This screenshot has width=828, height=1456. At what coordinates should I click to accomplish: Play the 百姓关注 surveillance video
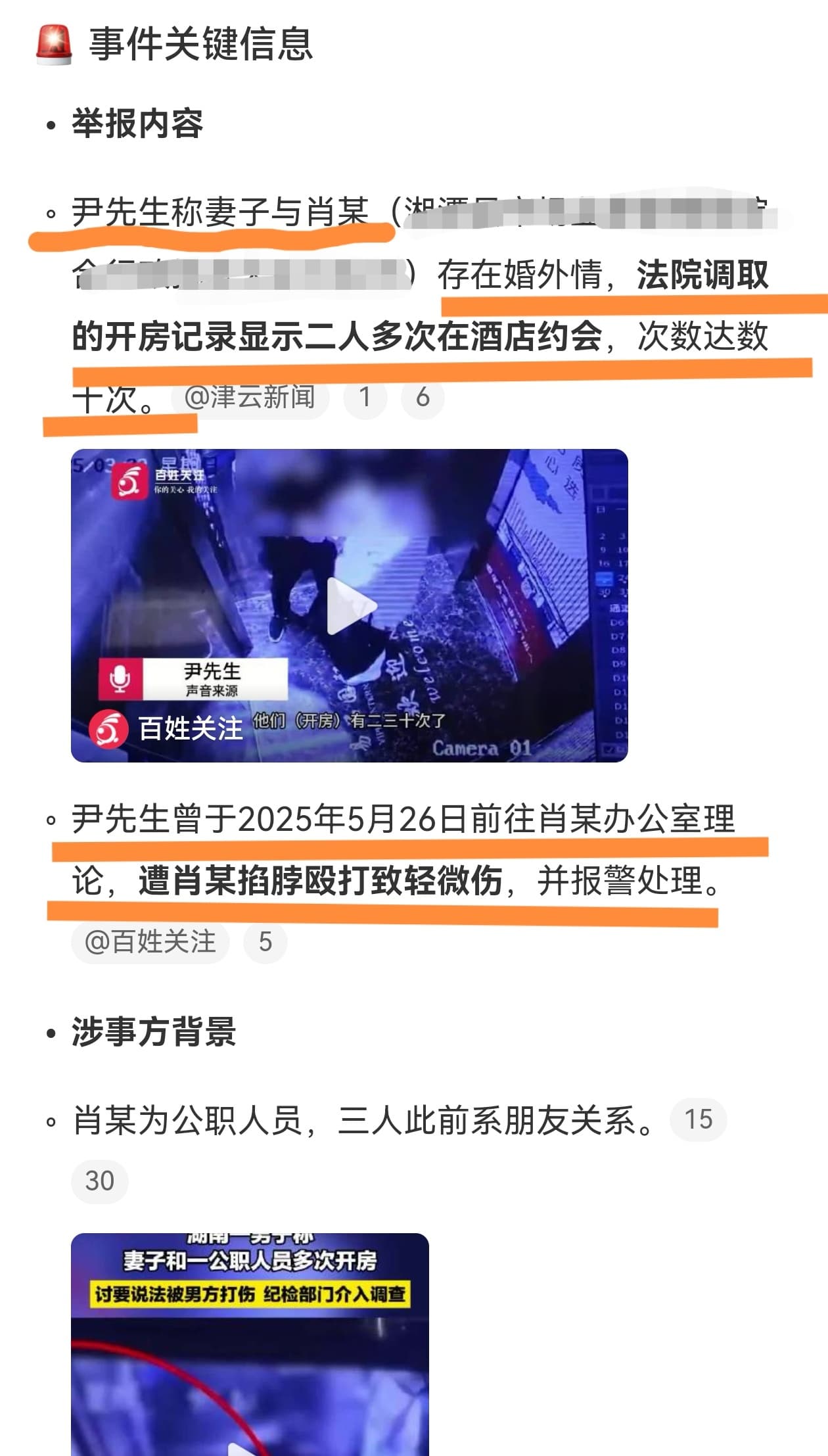pos(350,605)
